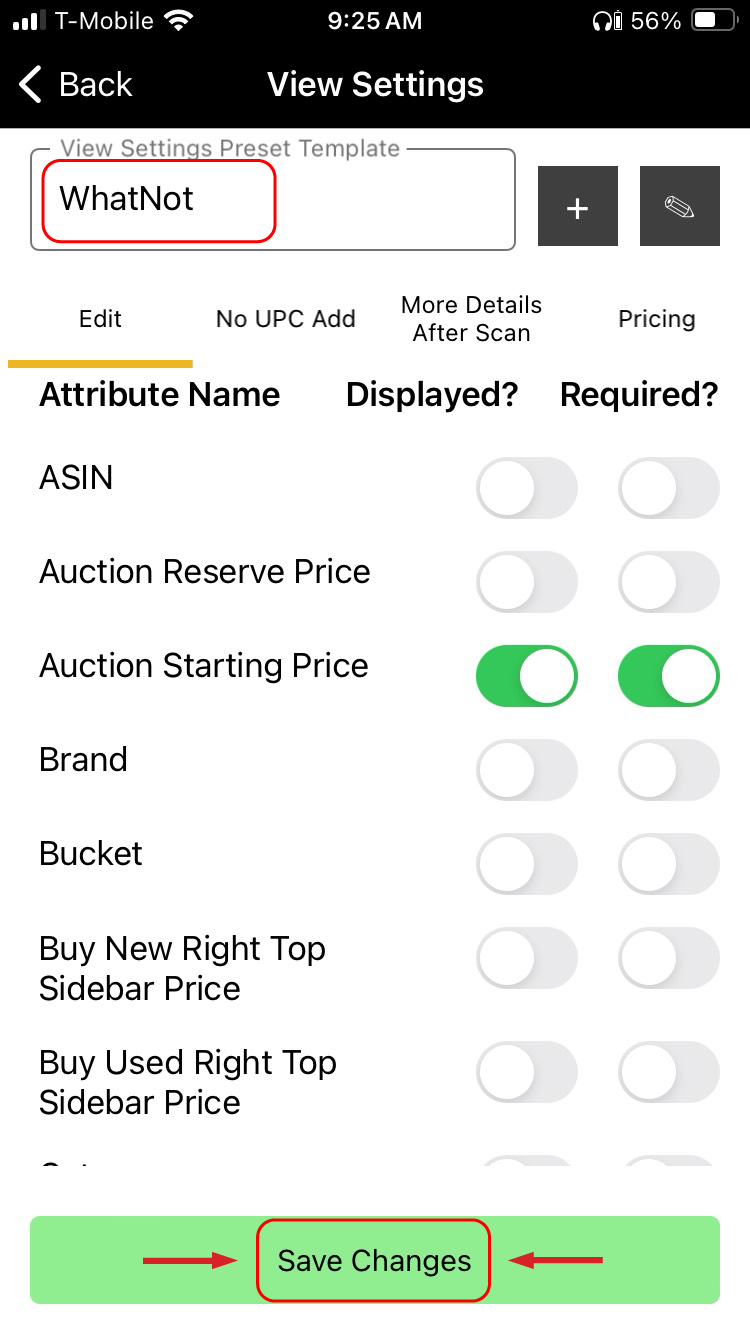750x1334 pixels.
Task: Show Buy New Right Top Sidebar Price
Action: click(x=527, y=958)
